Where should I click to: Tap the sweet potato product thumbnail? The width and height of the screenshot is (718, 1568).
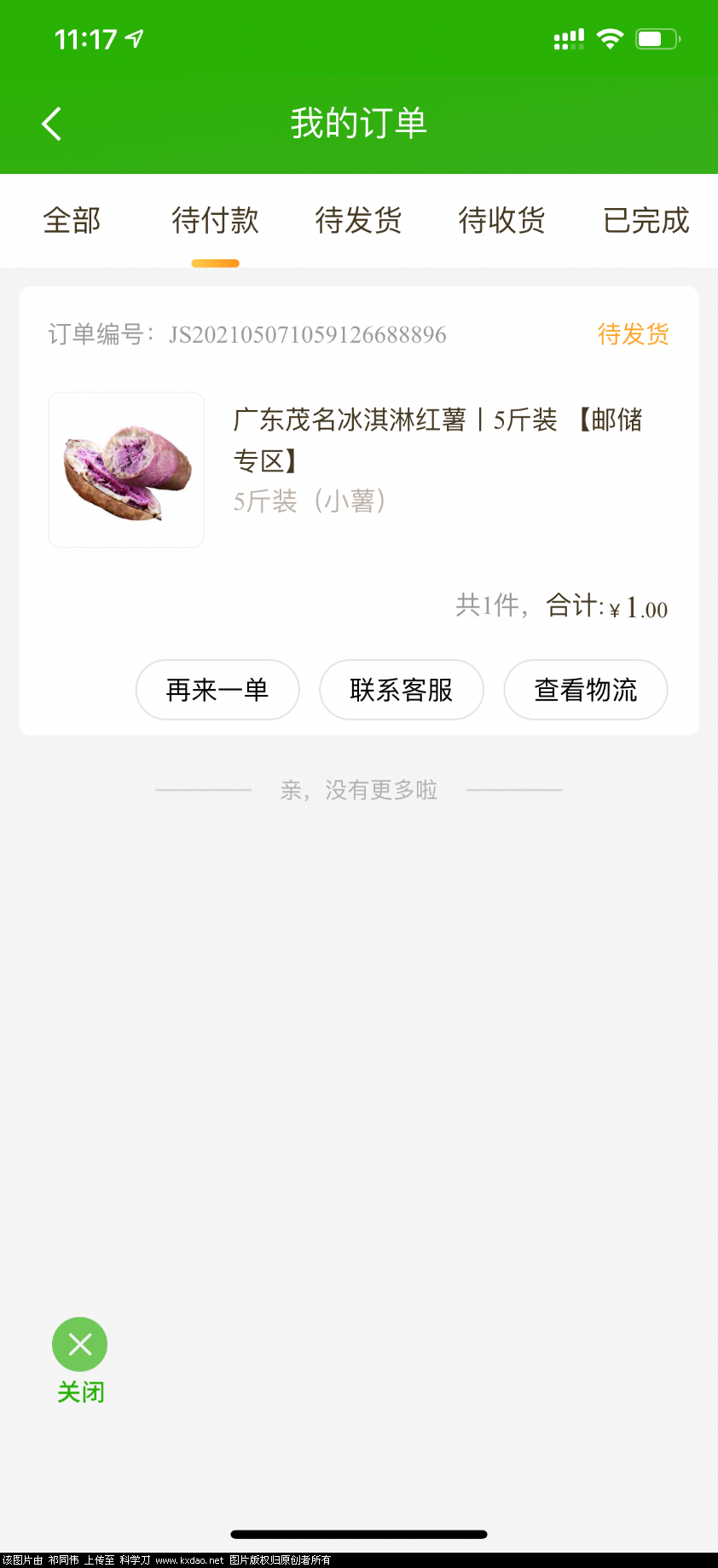pyautogui.click(x=125, y=470)
